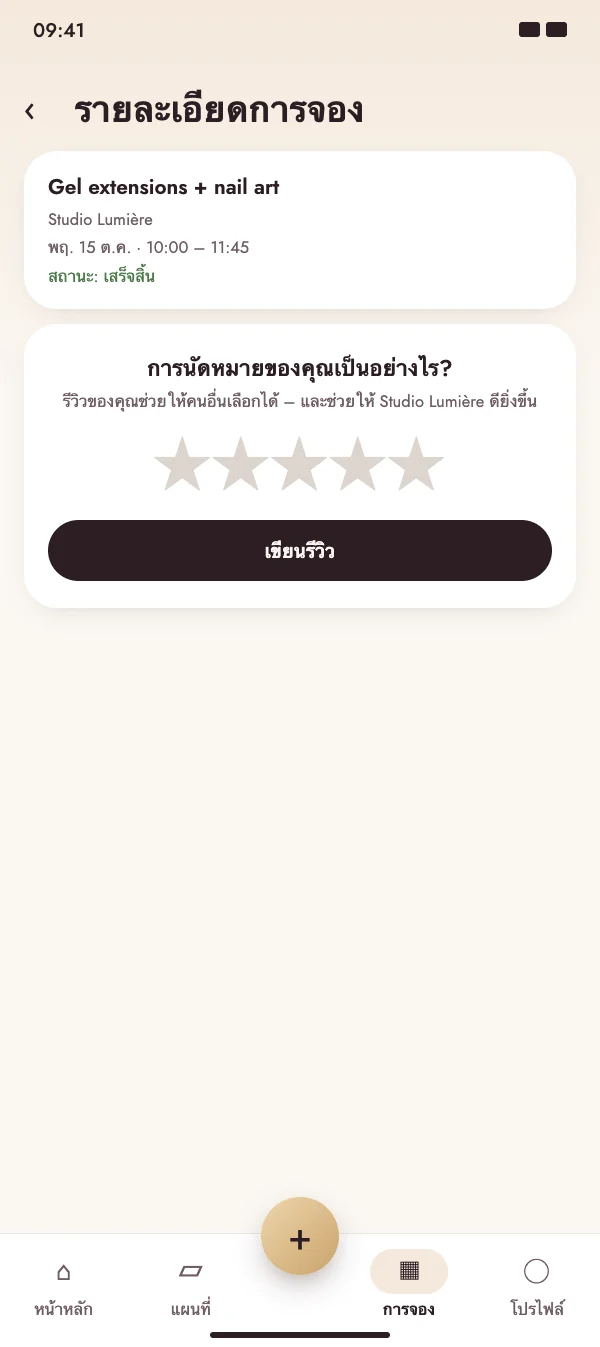The width and height of the screenshot is (600, 1347).
Task: Open the Gel extensions + nail art booking card
Action: point(300,230)
